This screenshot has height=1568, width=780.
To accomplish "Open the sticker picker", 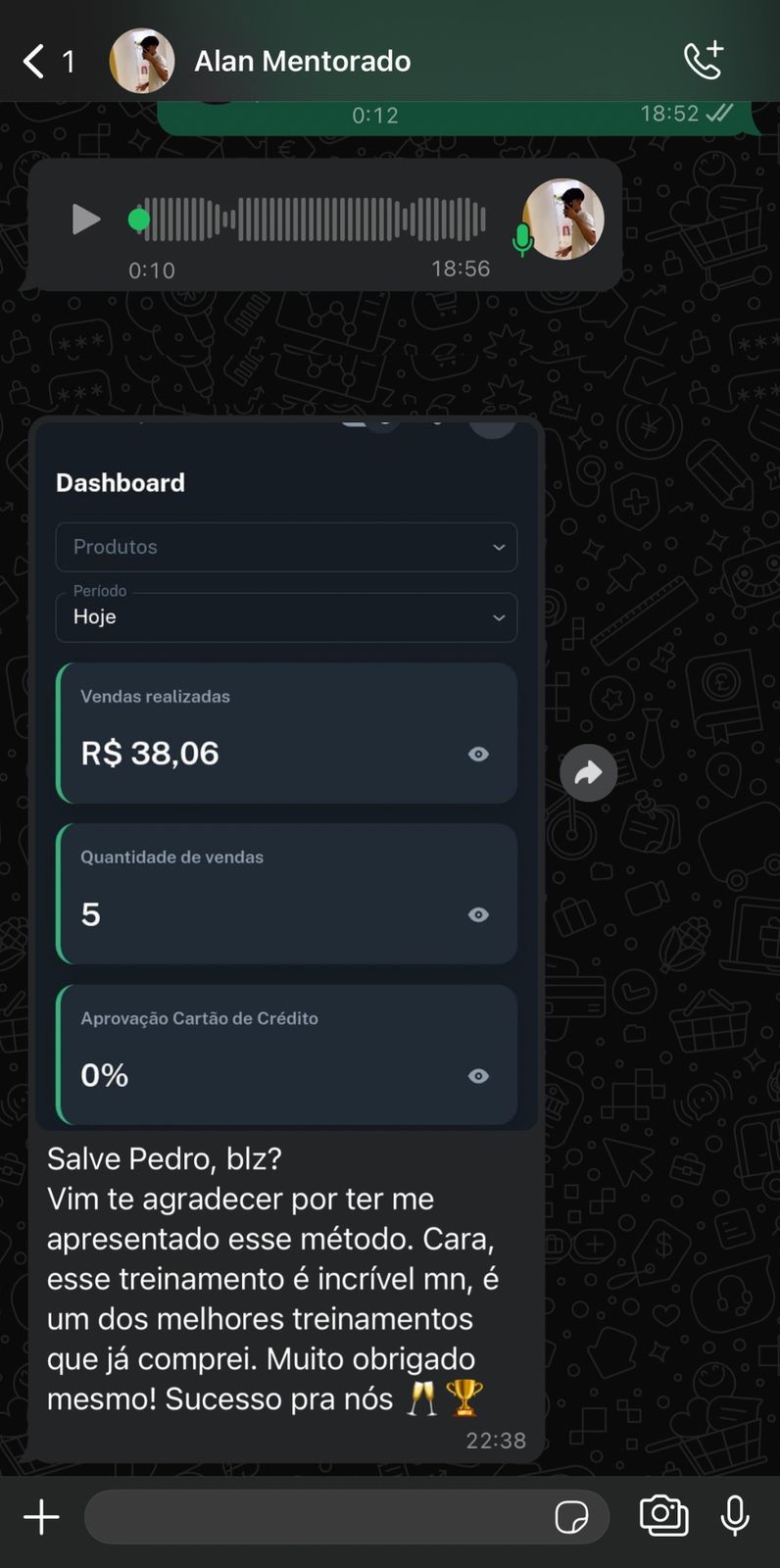I will pyautogui.click(x=570, y=1517).
